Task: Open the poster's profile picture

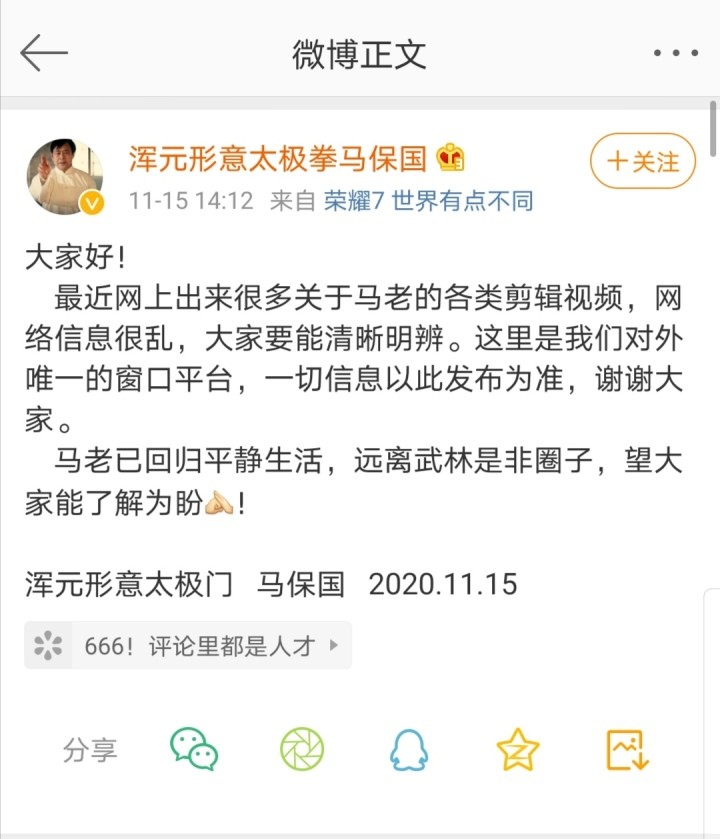Action: 65,177
